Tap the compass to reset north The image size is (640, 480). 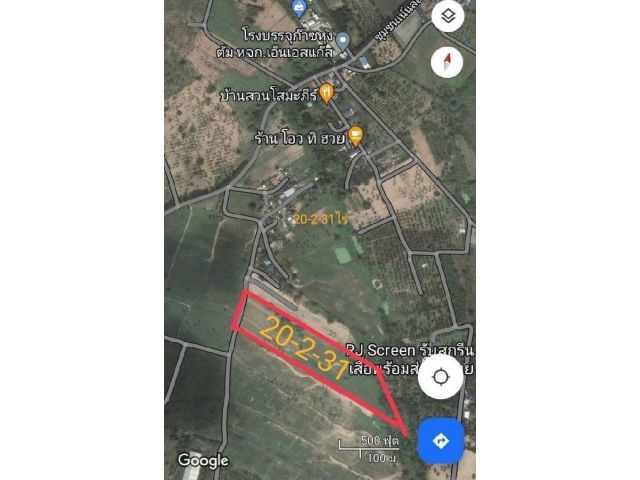(447, 63)
